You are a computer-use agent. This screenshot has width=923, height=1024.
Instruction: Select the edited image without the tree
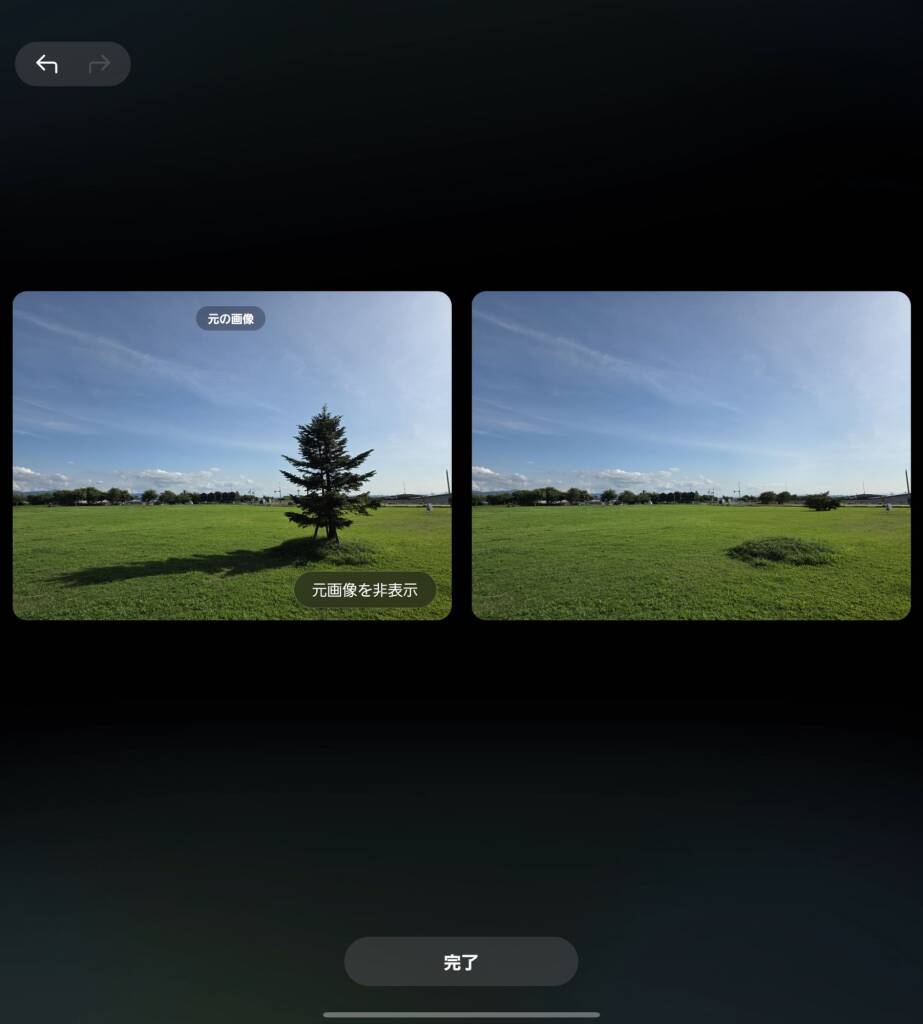coord(691,456)
